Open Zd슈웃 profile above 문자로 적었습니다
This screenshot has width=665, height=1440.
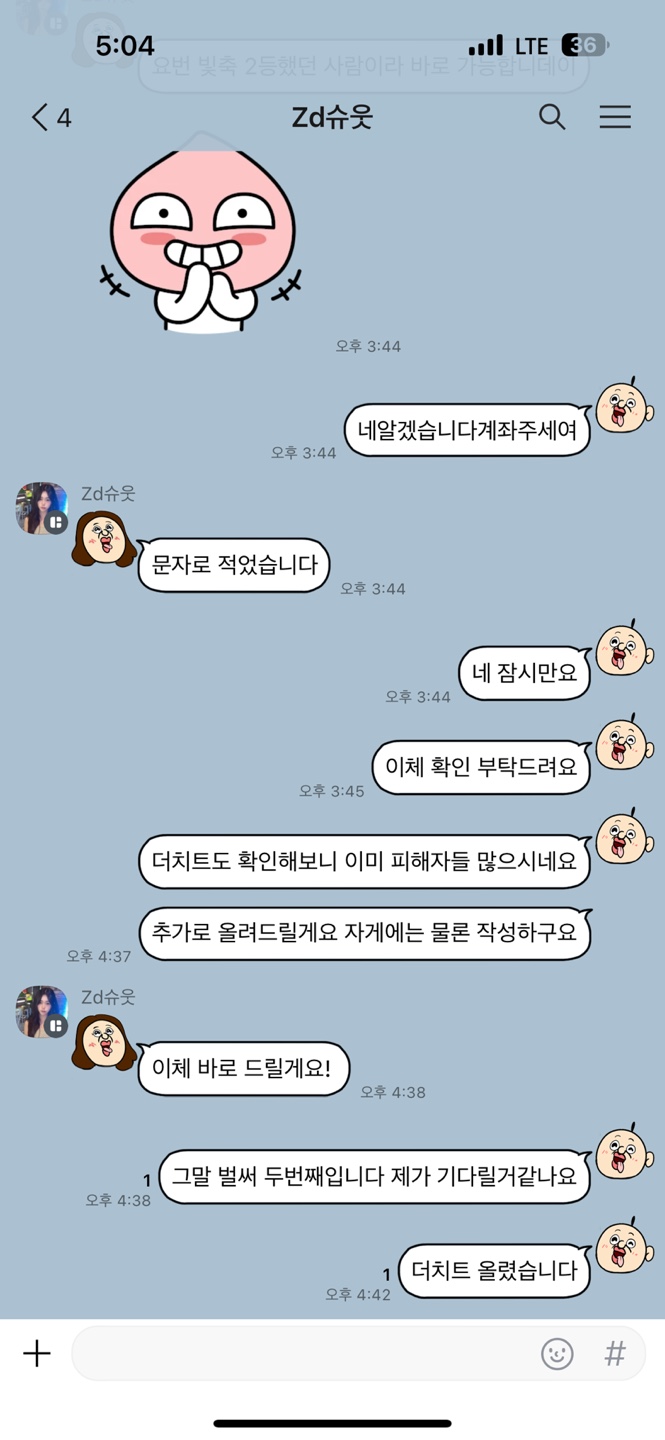(x=41, y=509)
